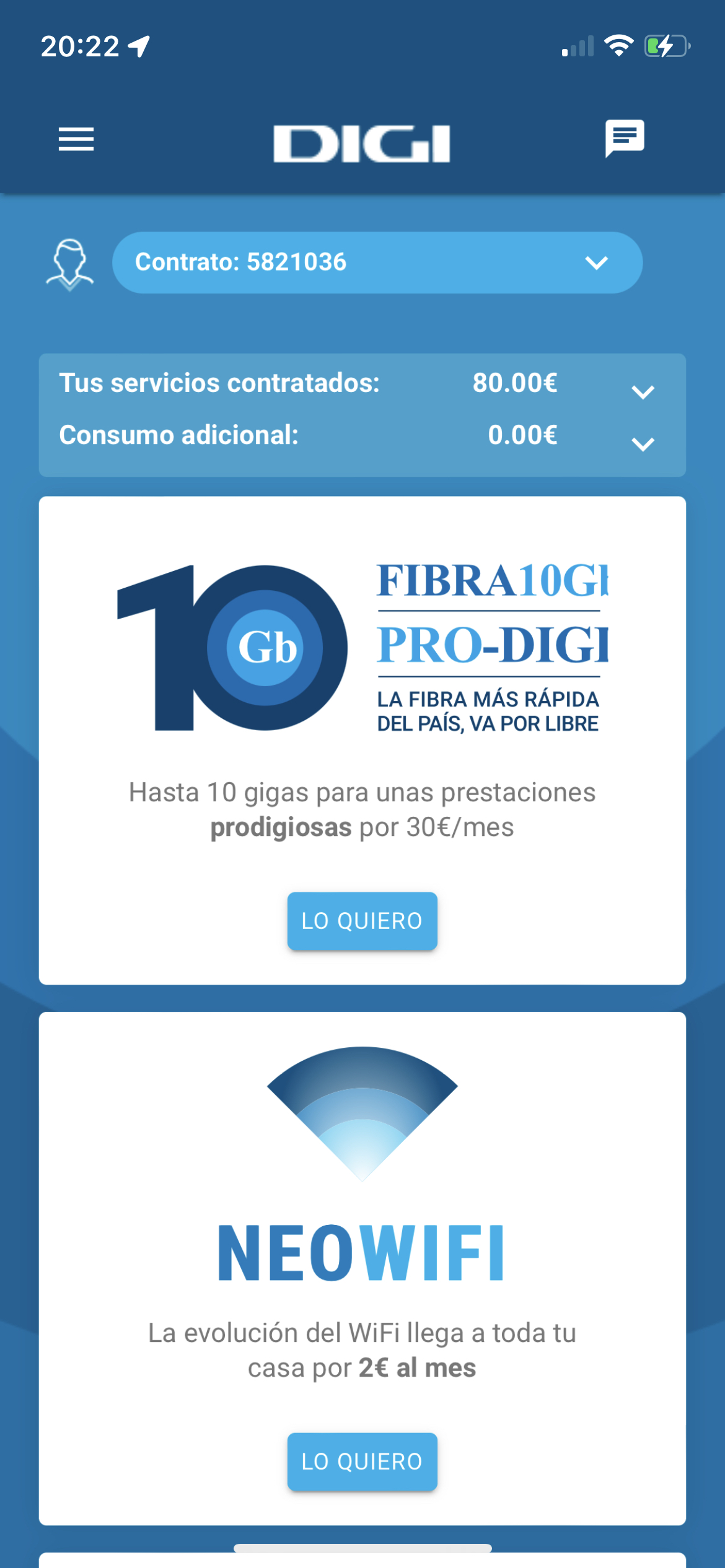The height and width of the screenshot is (1568, 725).
Task: Tap LO QUIERO for Fibra 10Gb Pro-Digi
Action: (362, 921)
